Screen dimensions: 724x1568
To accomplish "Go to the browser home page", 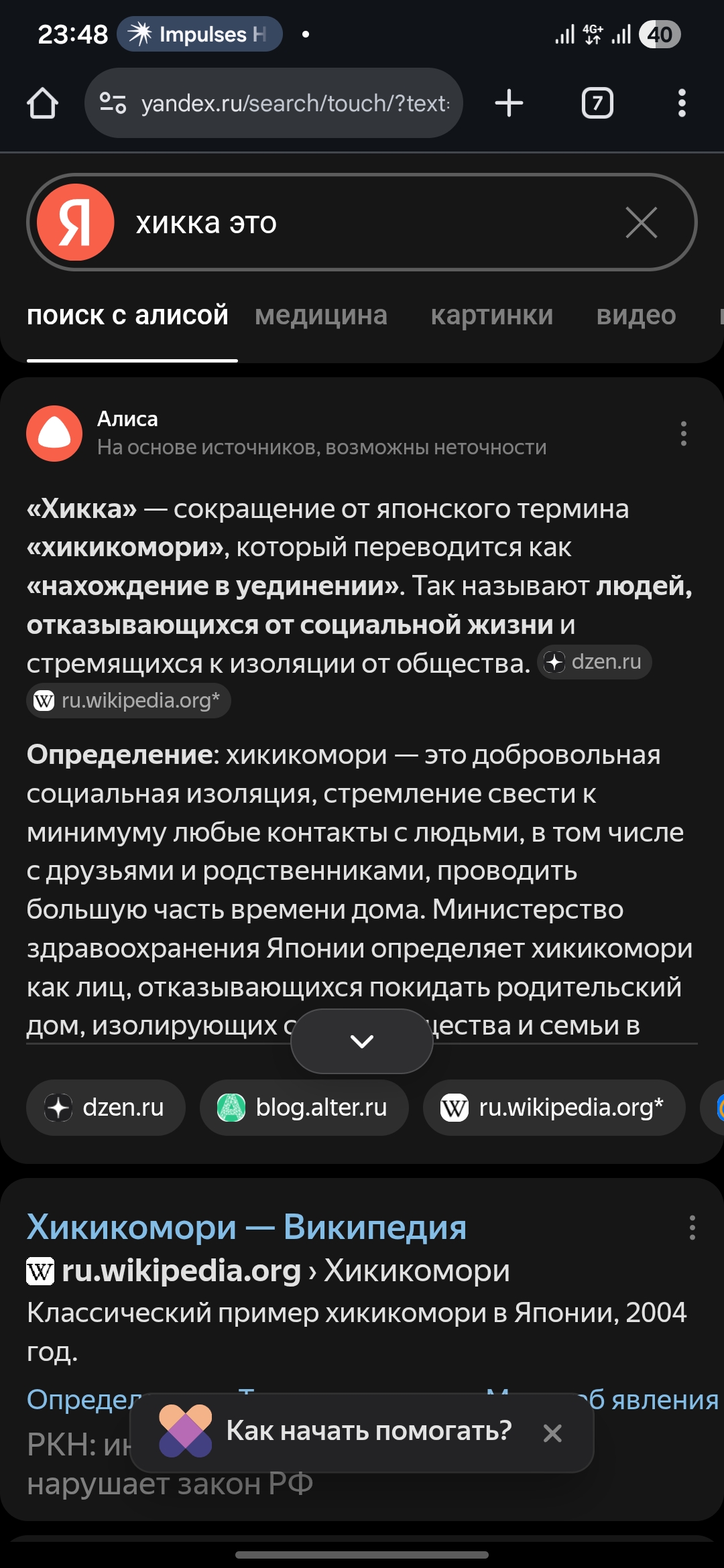I will 42,103.
